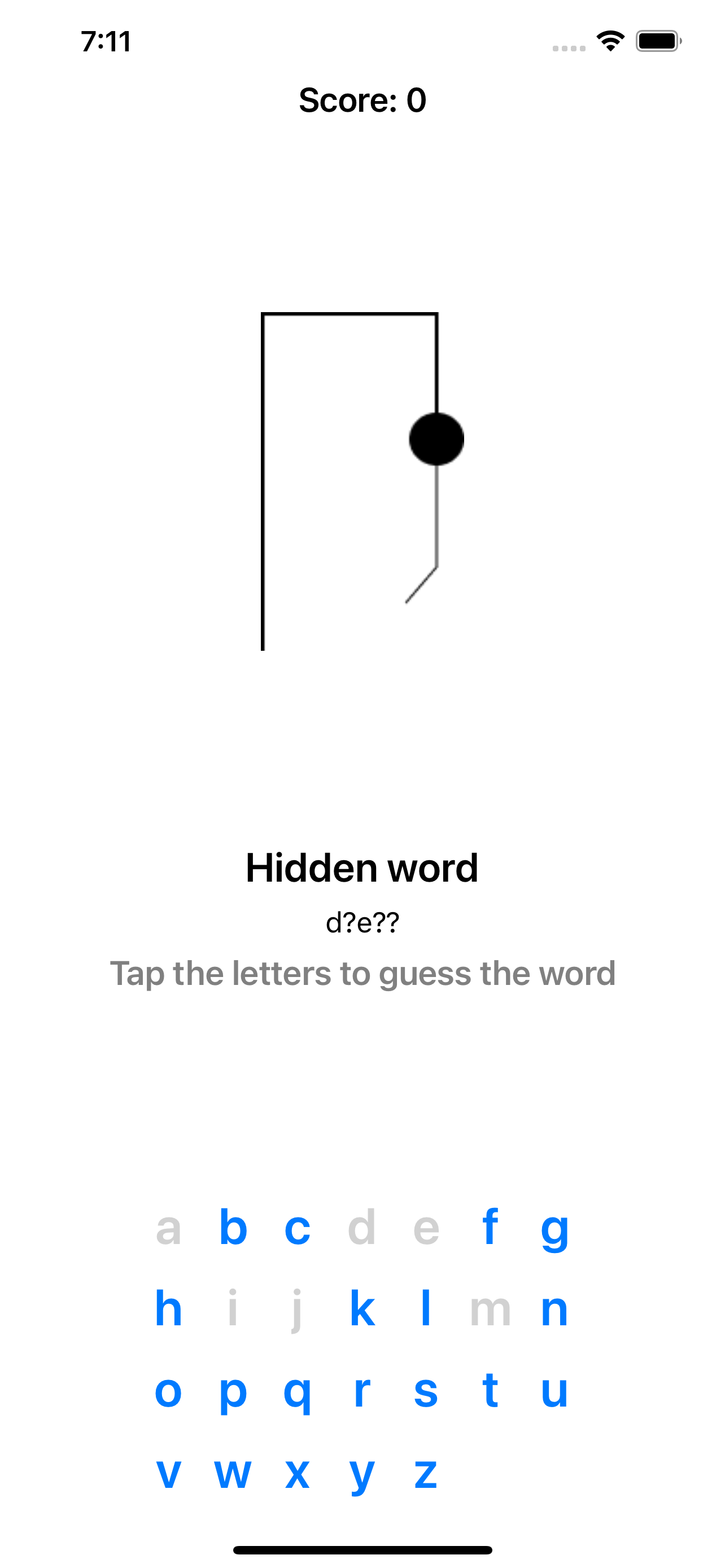Choose the letter s

pyautogui.click(x=426, y=1391)
